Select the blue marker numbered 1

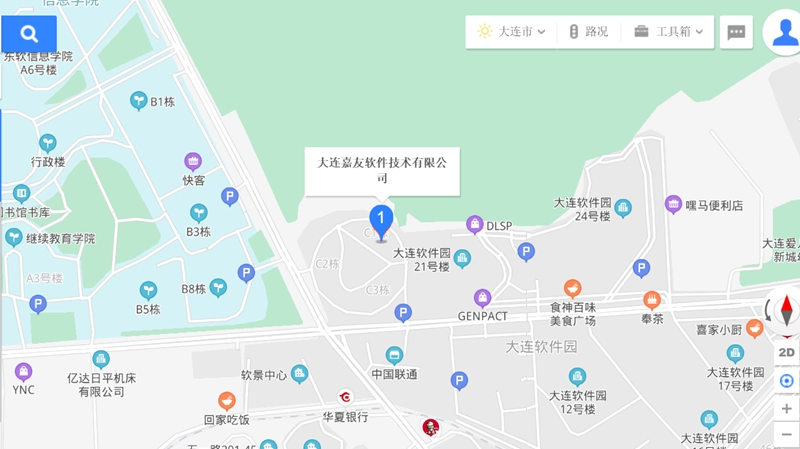pyautogui.click(x=381, y=219)
